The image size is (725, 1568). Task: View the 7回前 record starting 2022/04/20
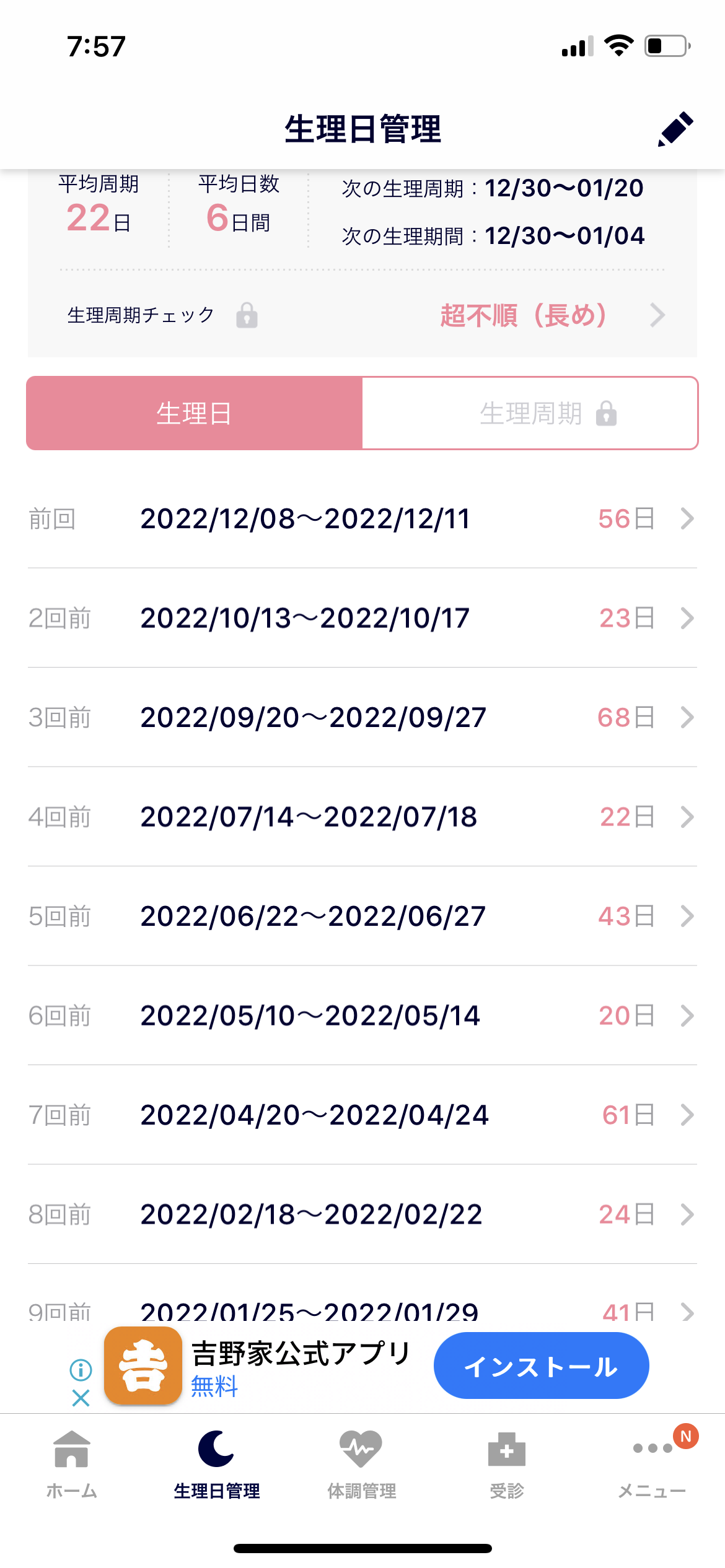[362, 1115]
